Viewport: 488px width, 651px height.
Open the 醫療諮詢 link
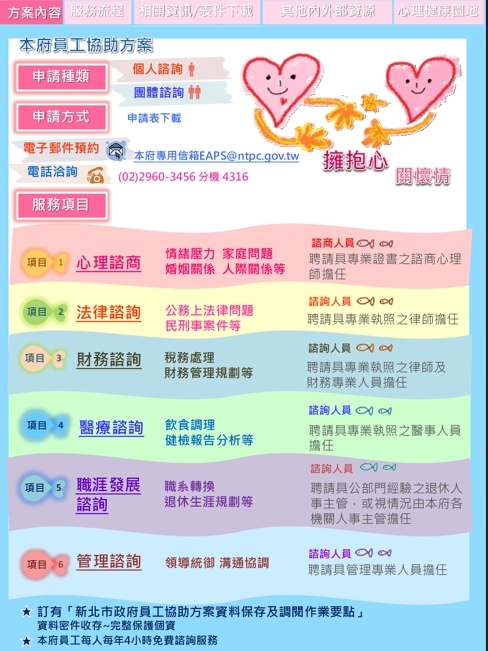pyautogui.click(x=111, y=428)
